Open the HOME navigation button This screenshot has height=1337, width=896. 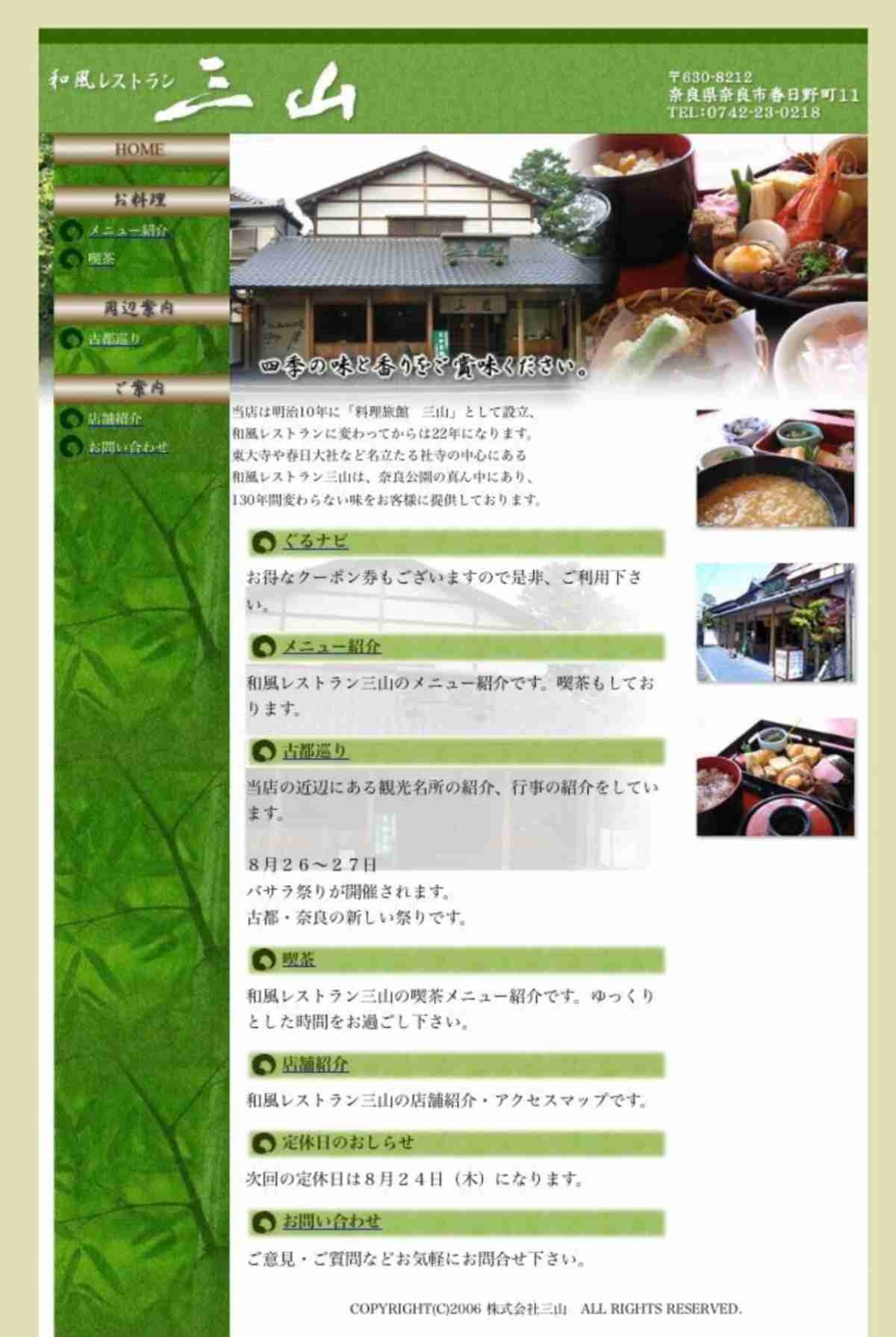pyautogui.click(x=140, y=149)
